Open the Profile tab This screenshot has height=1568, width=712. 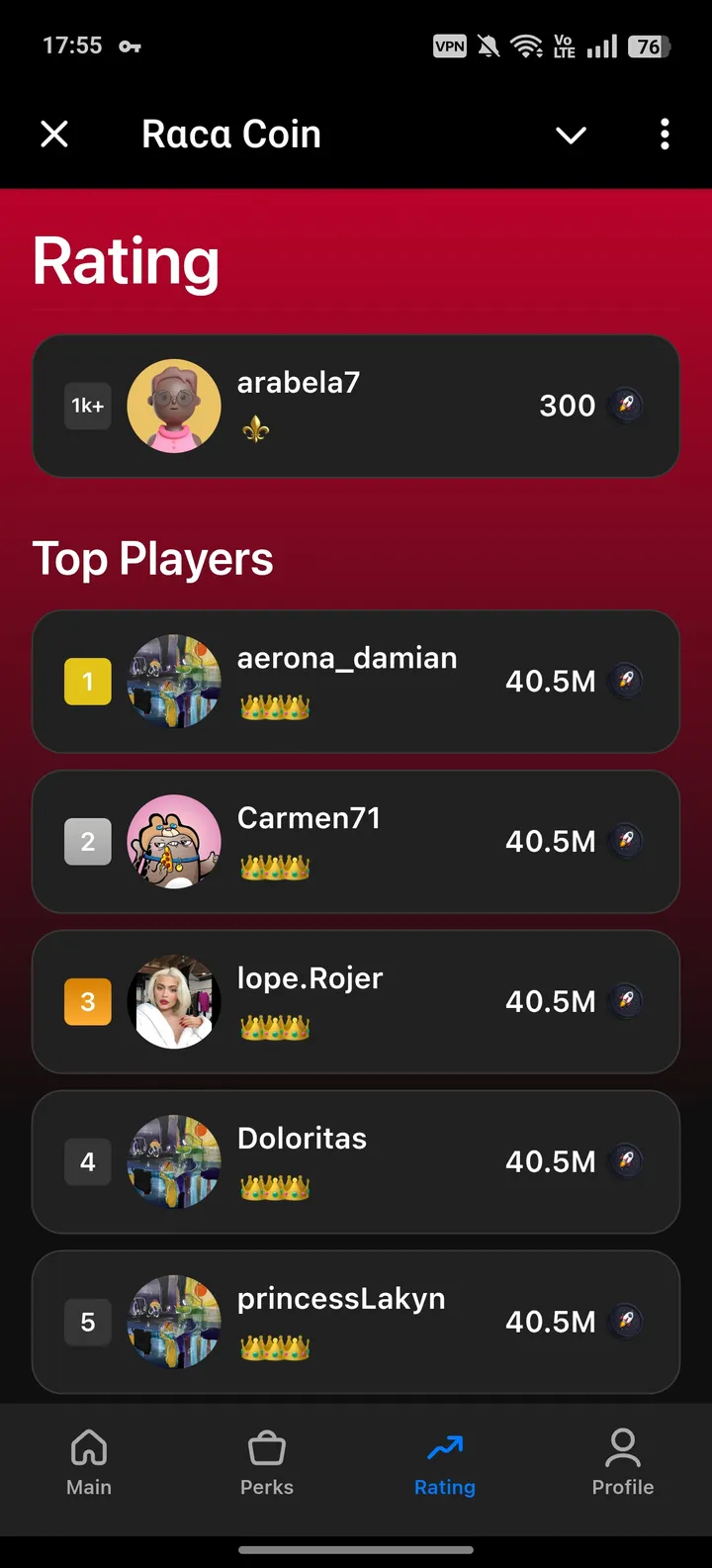tap(623, 1462)
